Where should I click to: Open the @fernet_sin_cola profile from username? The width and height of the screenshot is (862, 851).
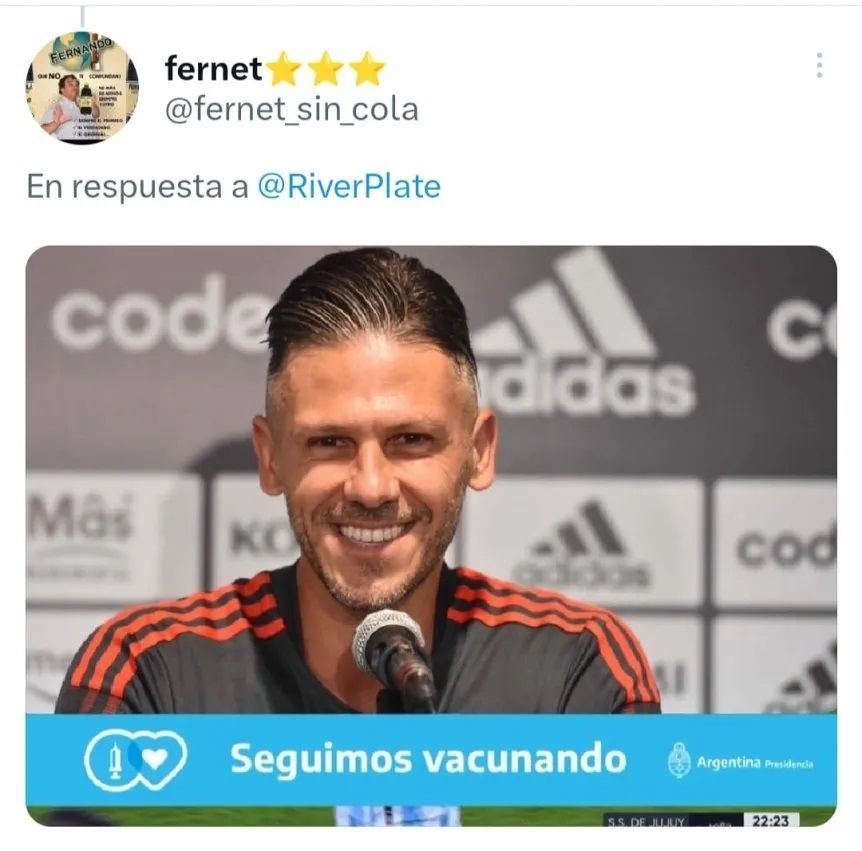pos(291,109)
